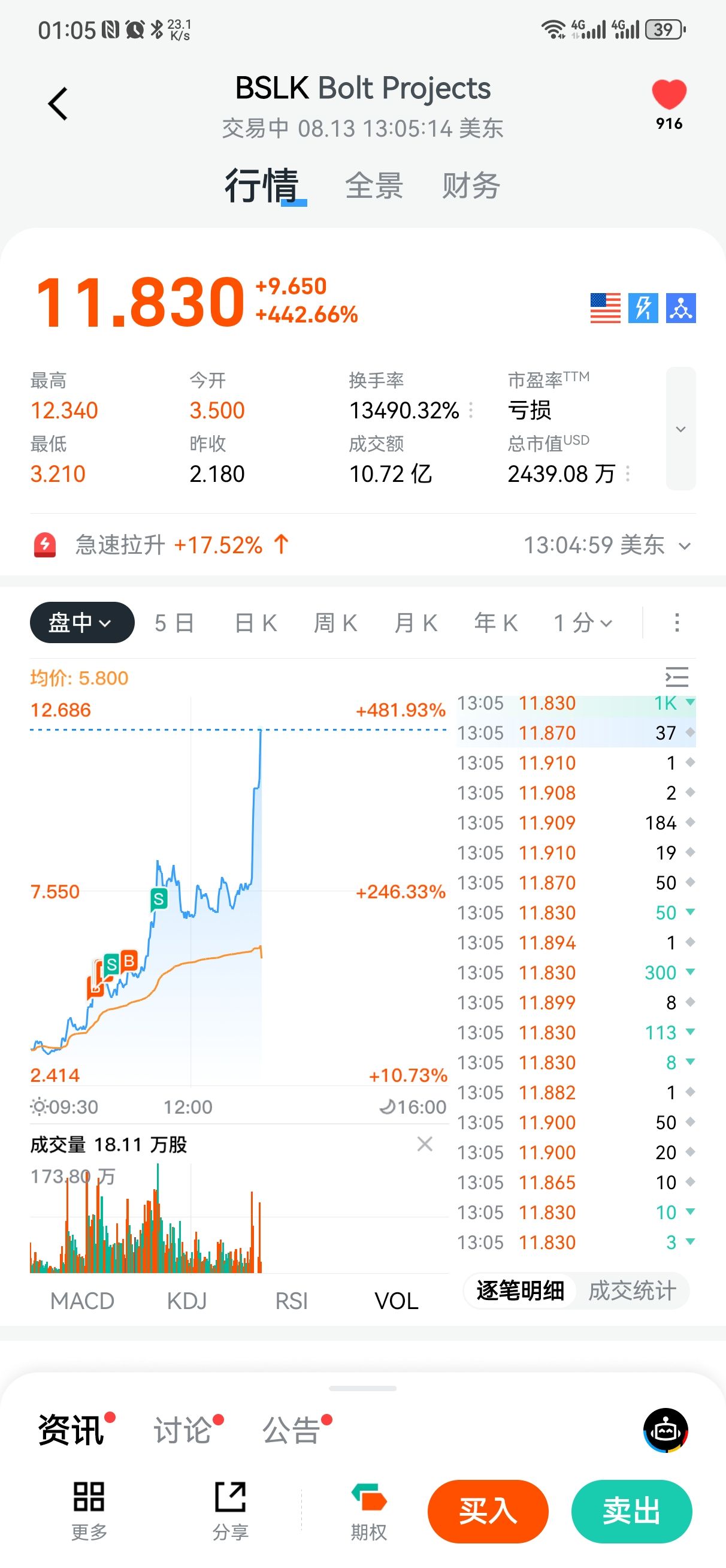Switch chart to 周K
726x1568 pixels.
coord(335,623)
